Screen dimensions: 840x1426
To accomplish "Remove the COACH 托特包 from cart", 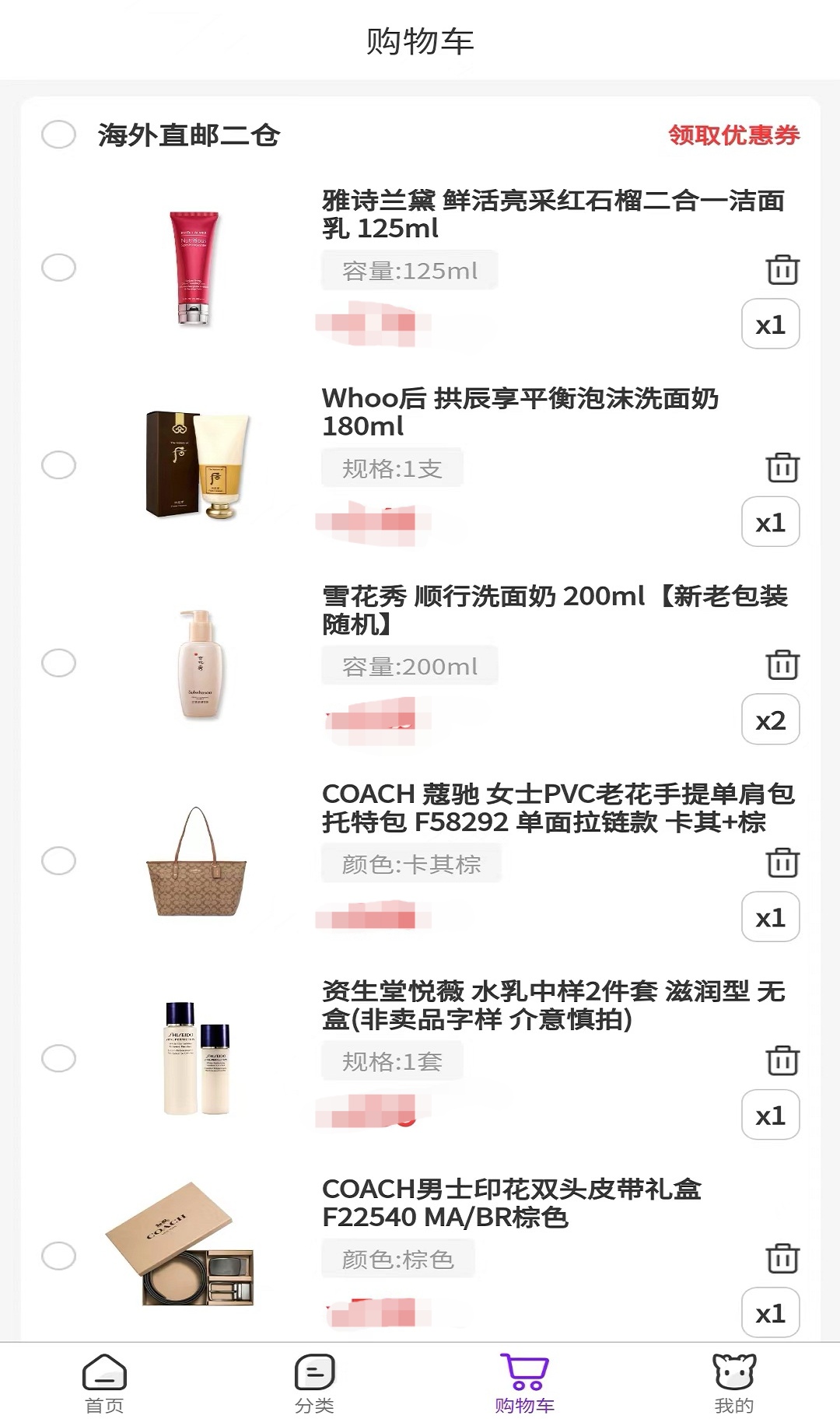I will click(x=782, y=862).
